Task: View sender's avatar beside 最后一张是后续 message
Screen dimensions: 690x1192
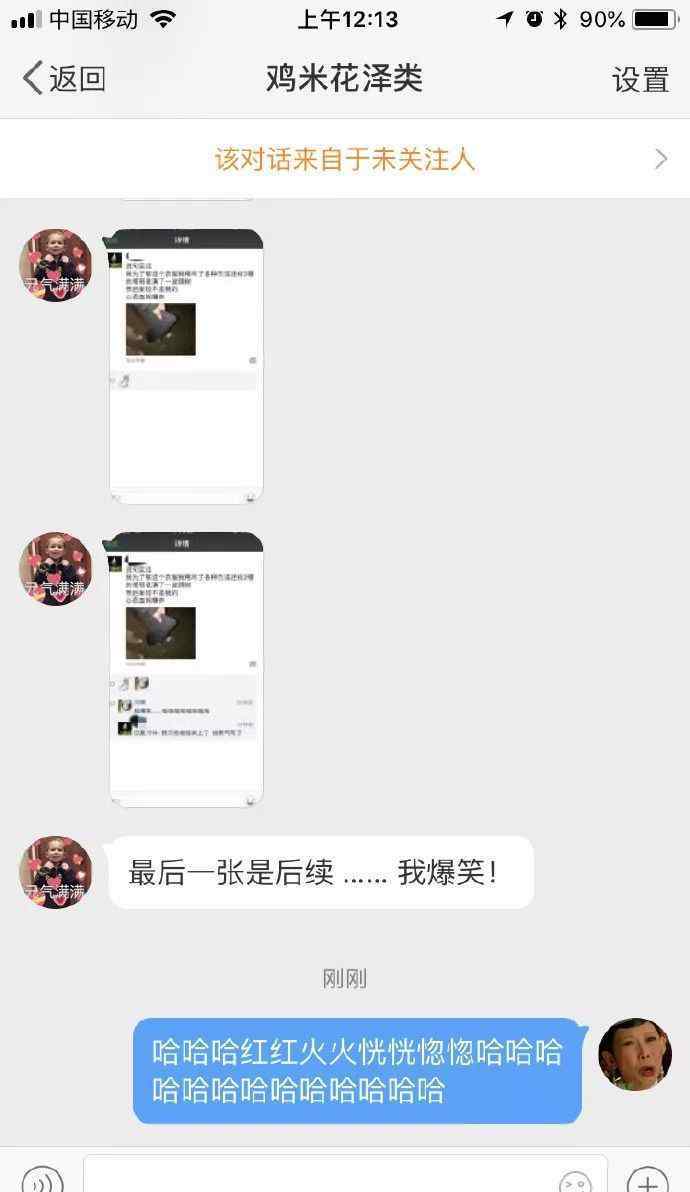Action: (56, 872)
